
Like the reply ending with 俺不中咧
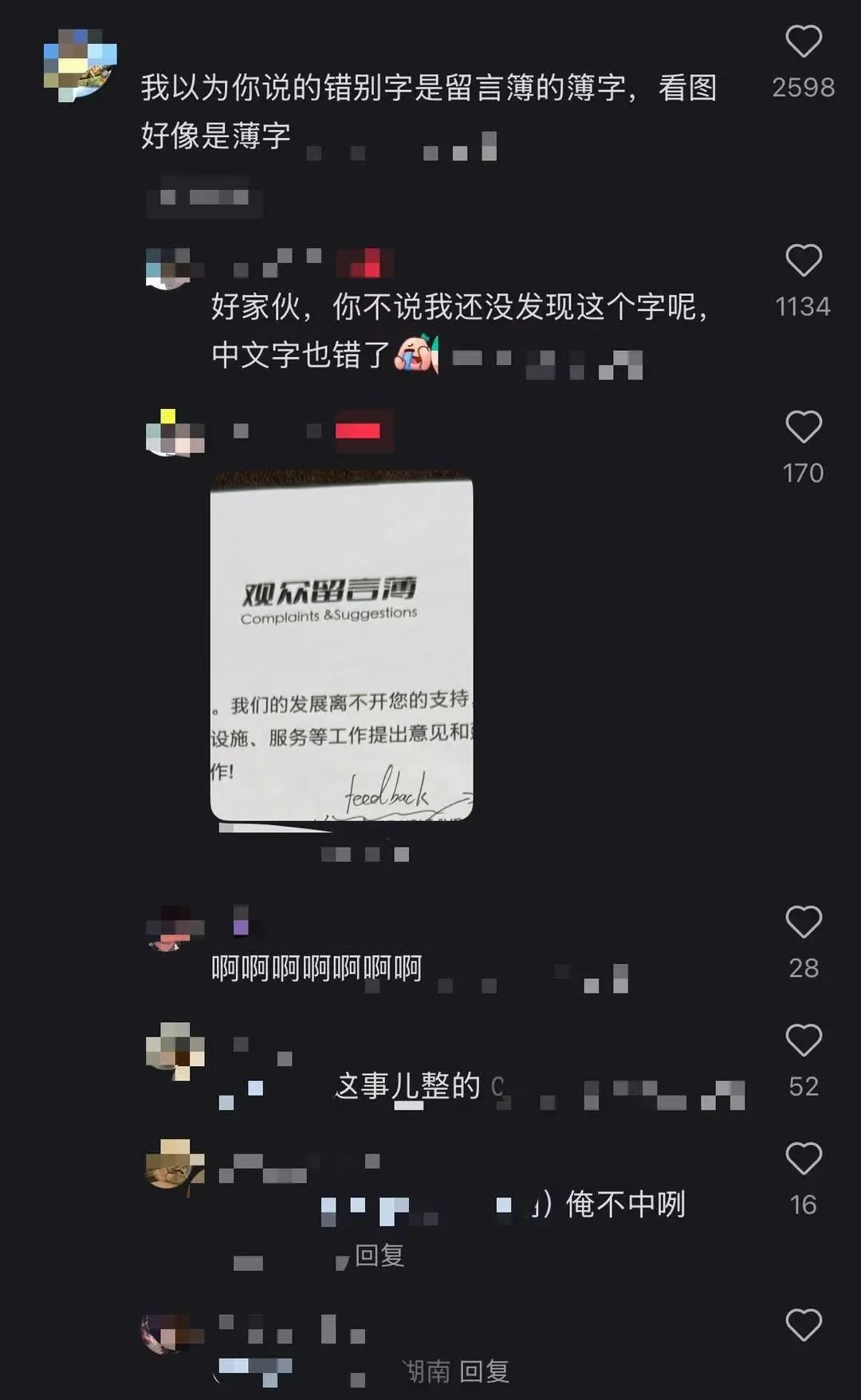pos(803,1158)
